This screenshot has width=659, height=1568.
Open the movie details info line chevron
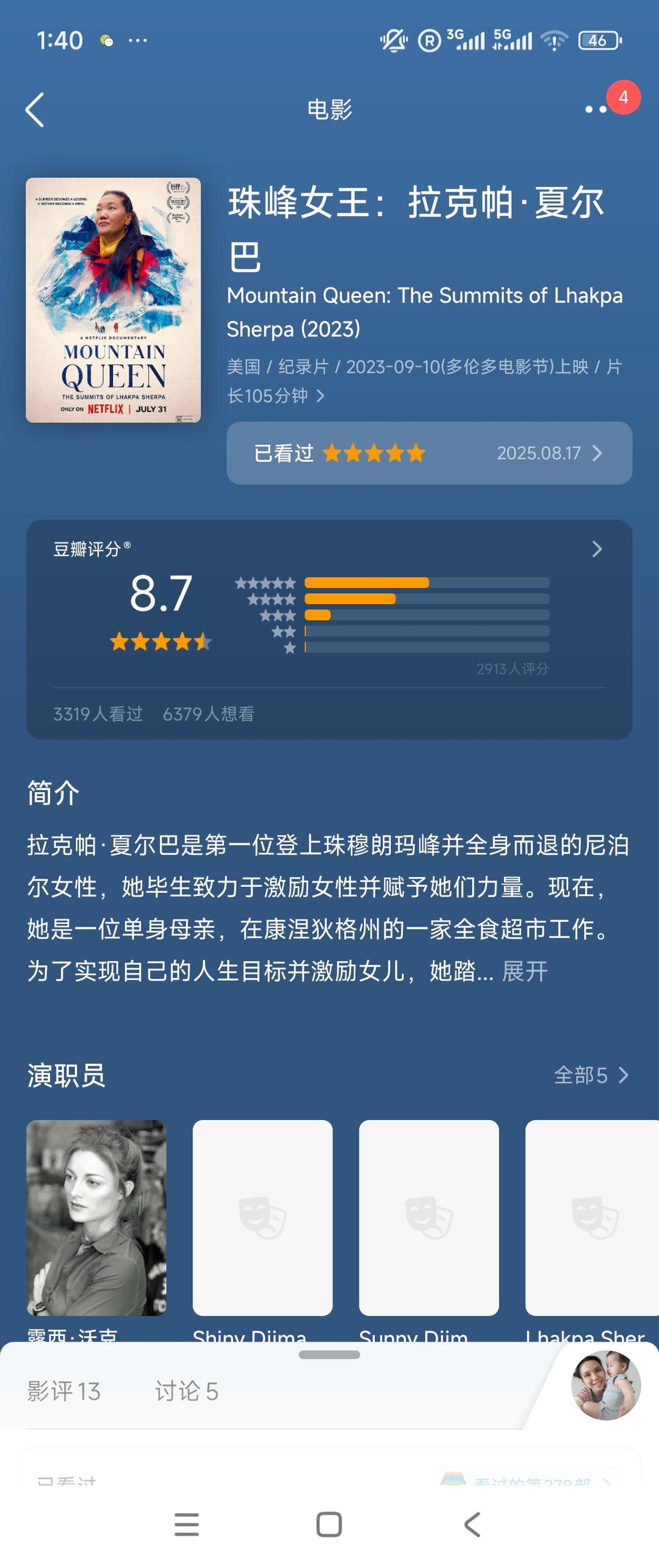pos(320,396)
